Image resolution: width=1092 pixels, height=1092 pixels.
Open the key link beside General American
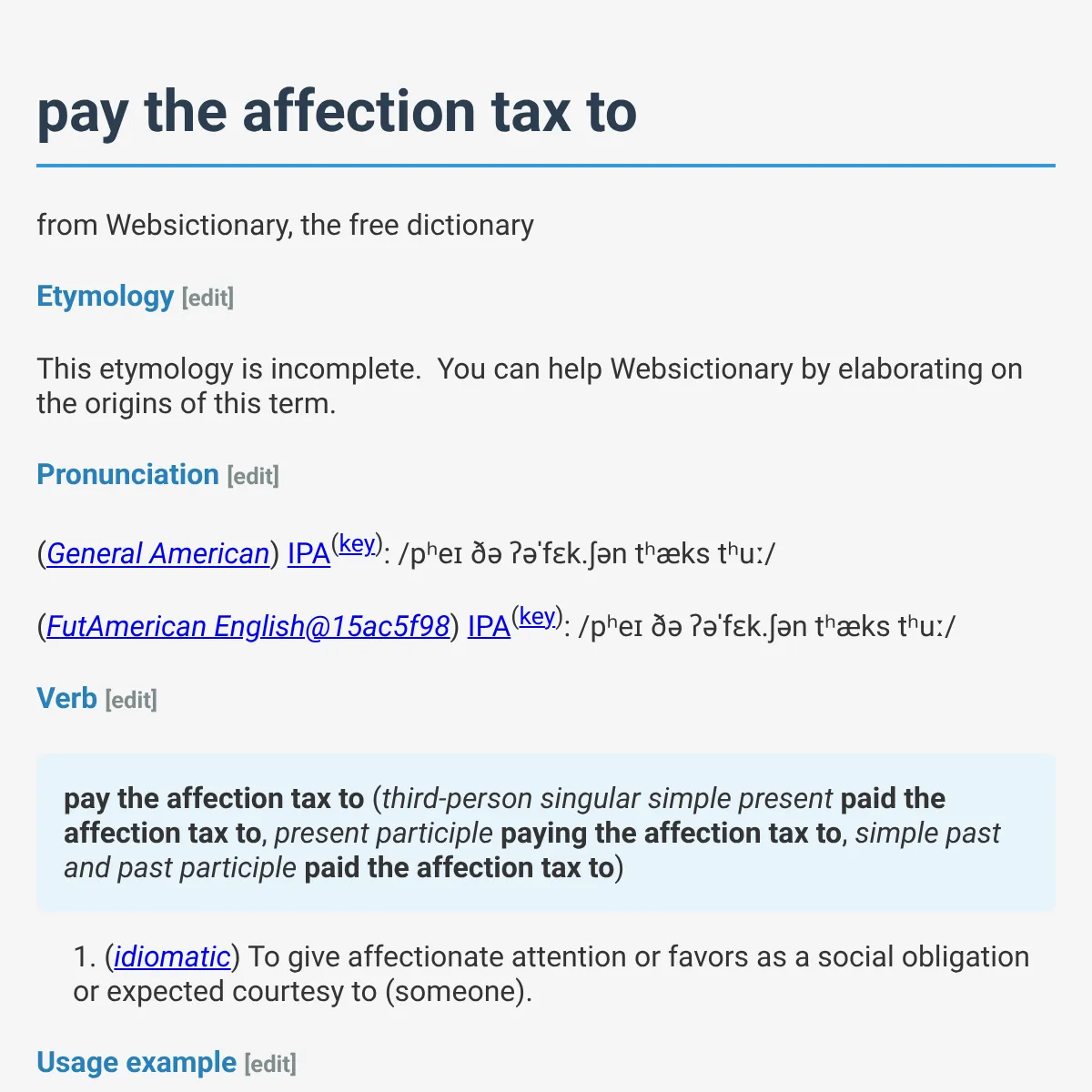[x=357, y=543]
